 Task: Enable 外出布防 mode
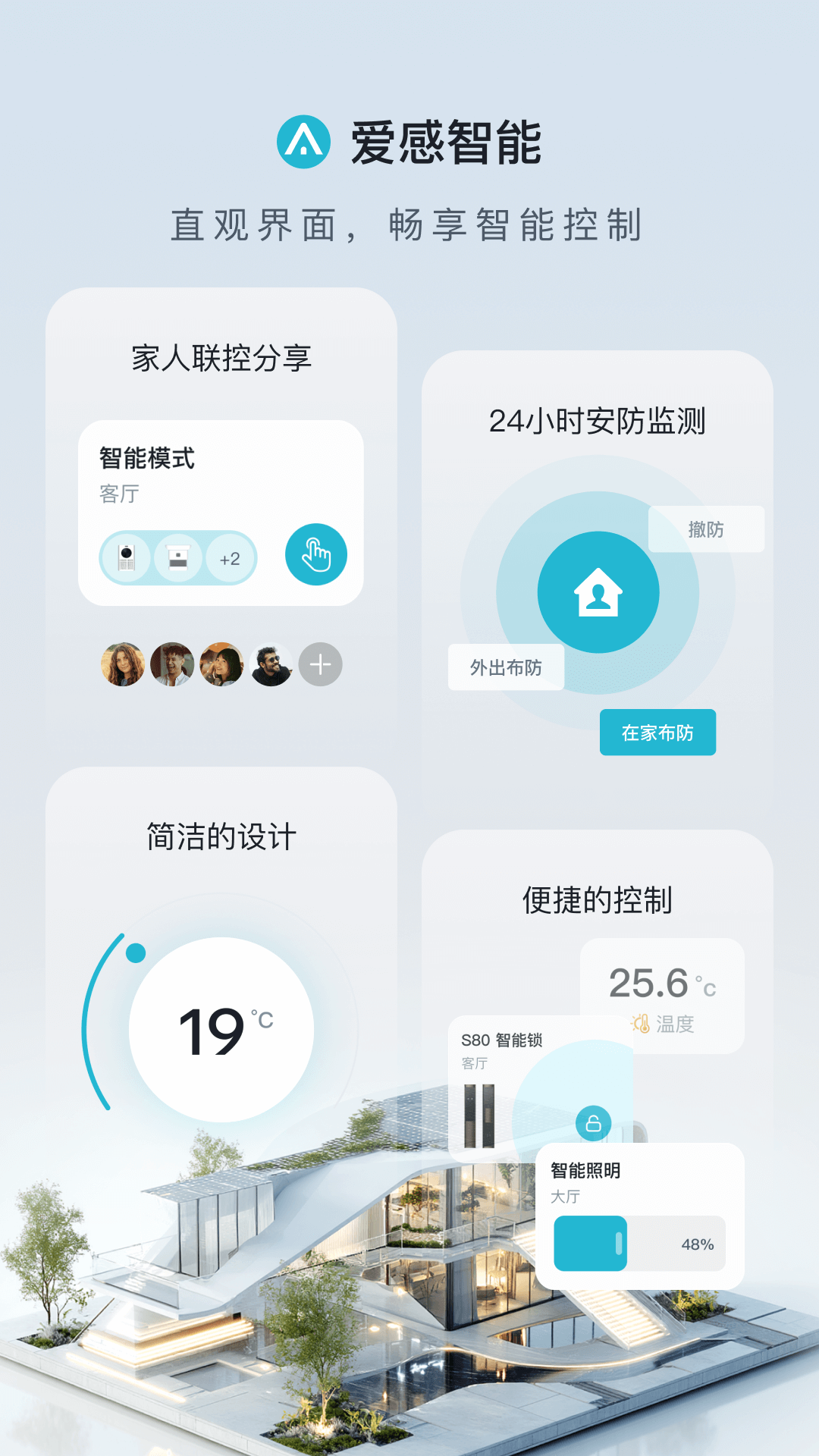coord(506,668)
